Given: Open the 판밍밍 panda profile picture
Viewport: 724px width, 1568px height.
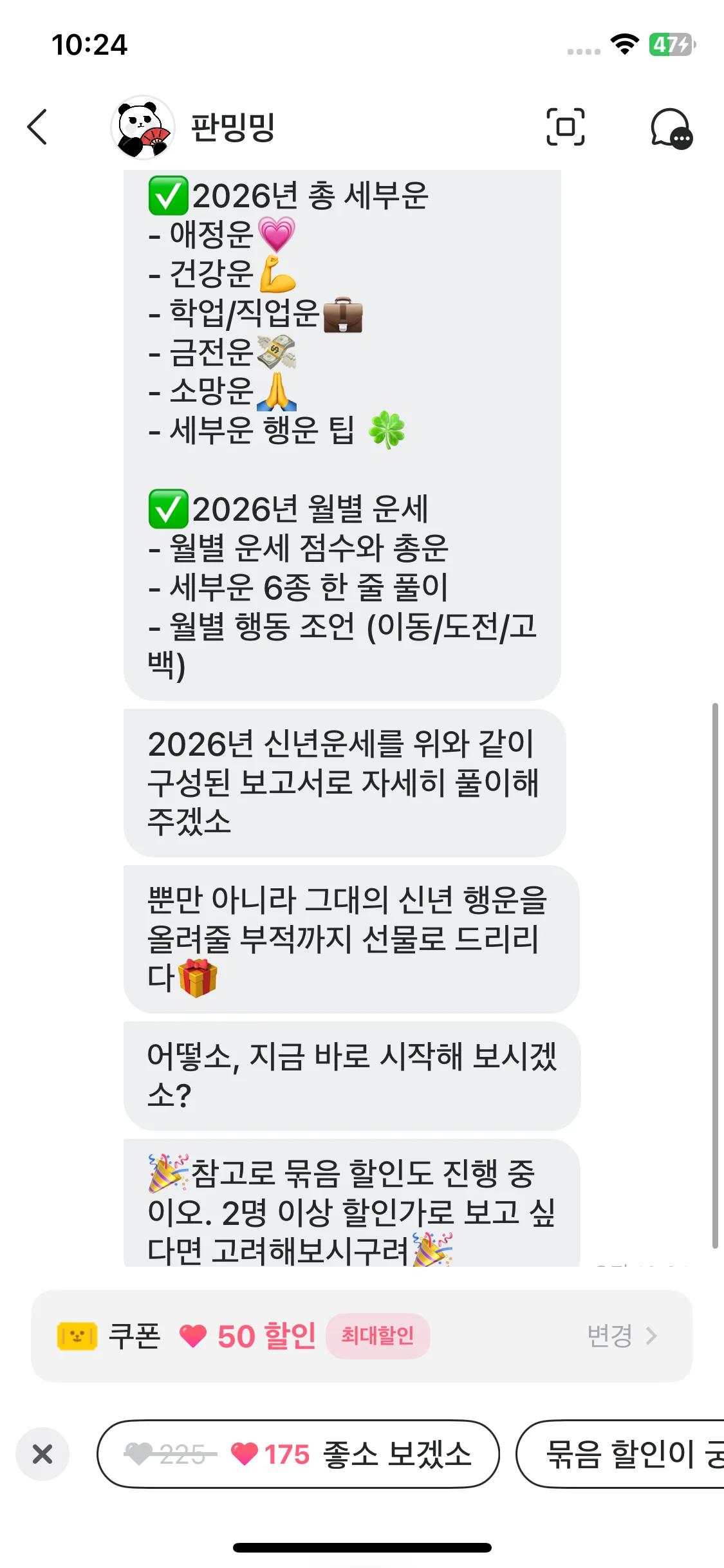Looking at the screenshot, I should (x=142, y=127).
